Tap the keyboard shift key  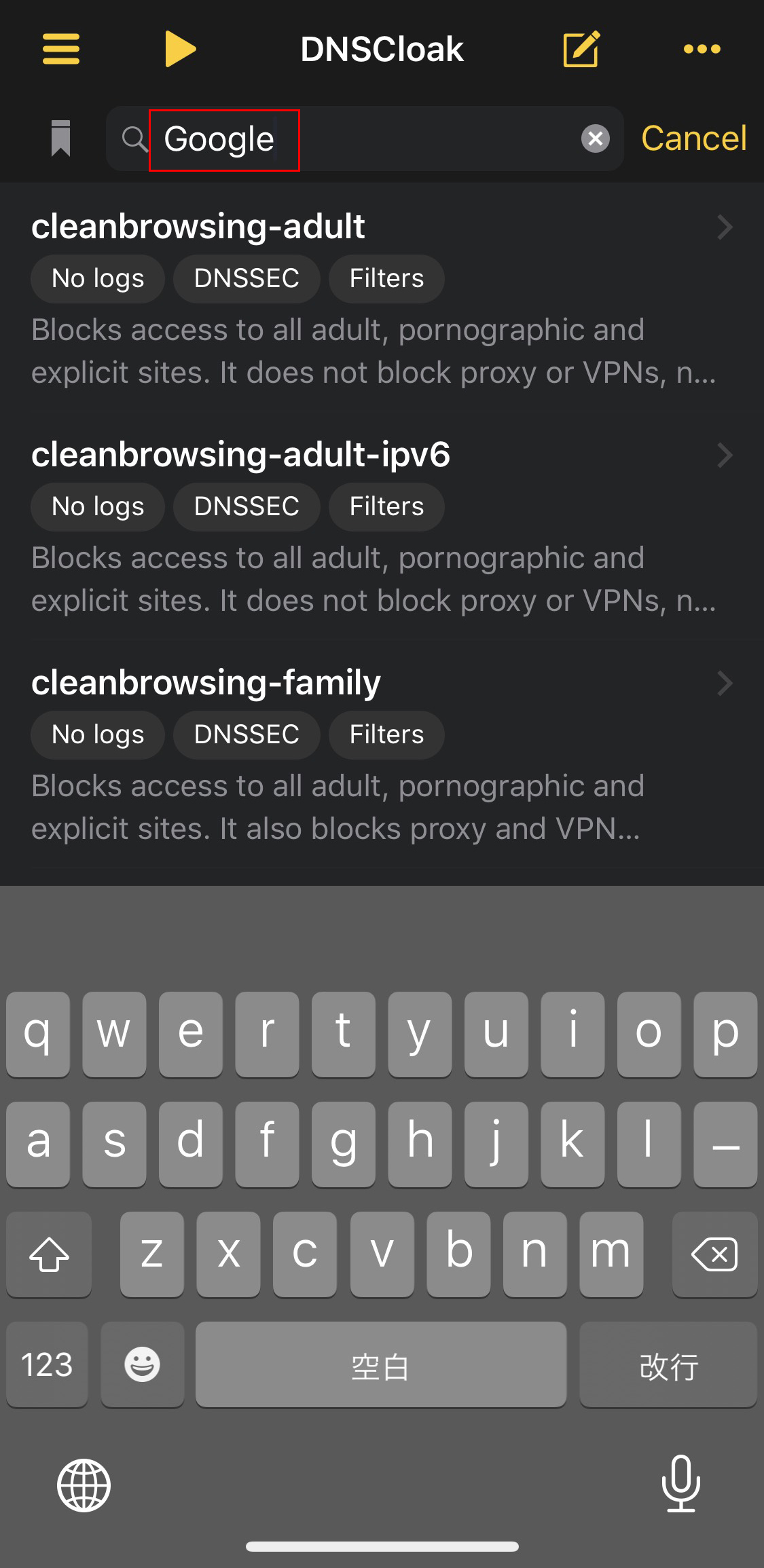(49, 1254)
